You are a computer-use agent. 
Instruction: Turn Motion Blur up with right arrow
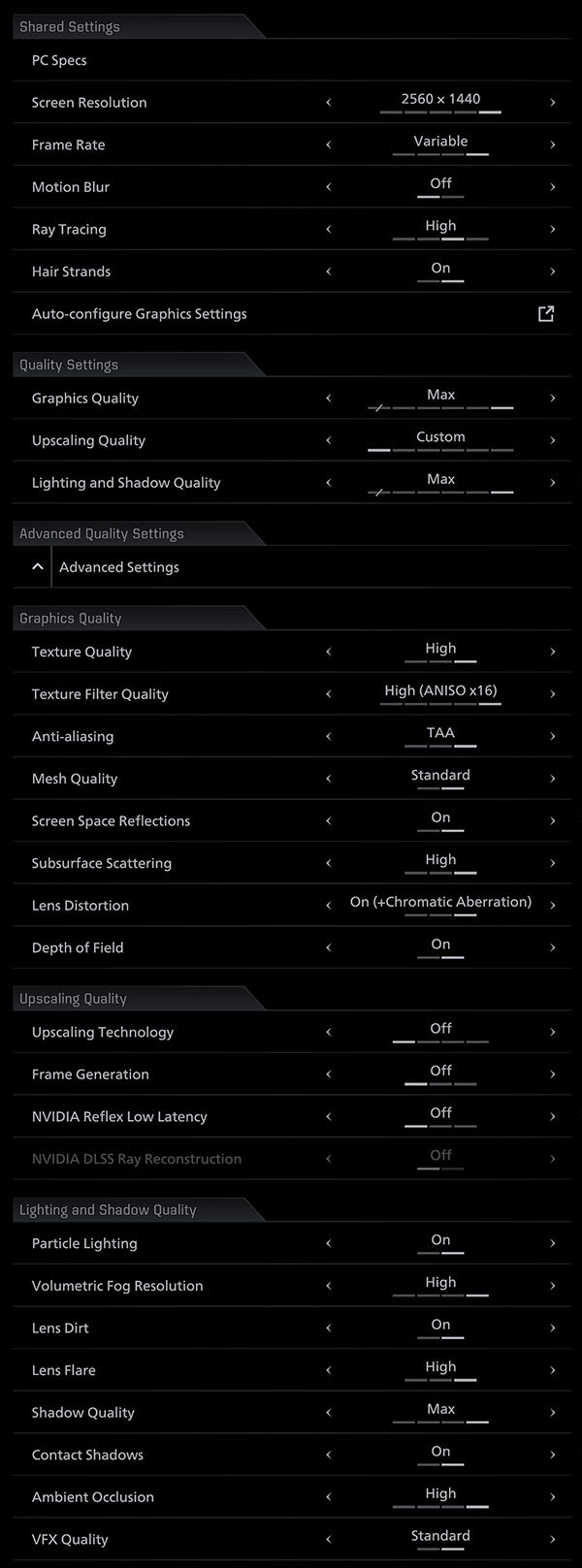pyautogui.click(x=552, y=186)
